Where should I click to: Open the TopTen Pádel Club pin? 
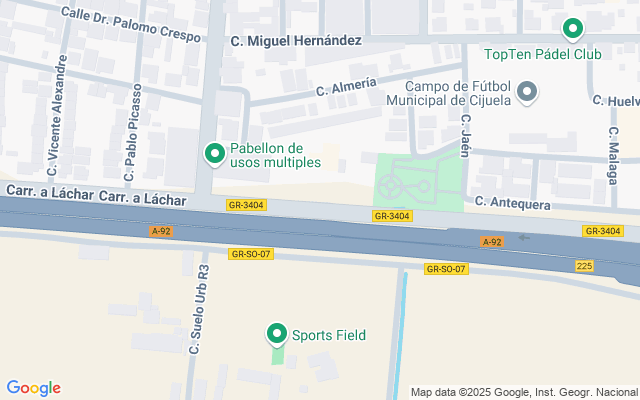tap(573, 30)
